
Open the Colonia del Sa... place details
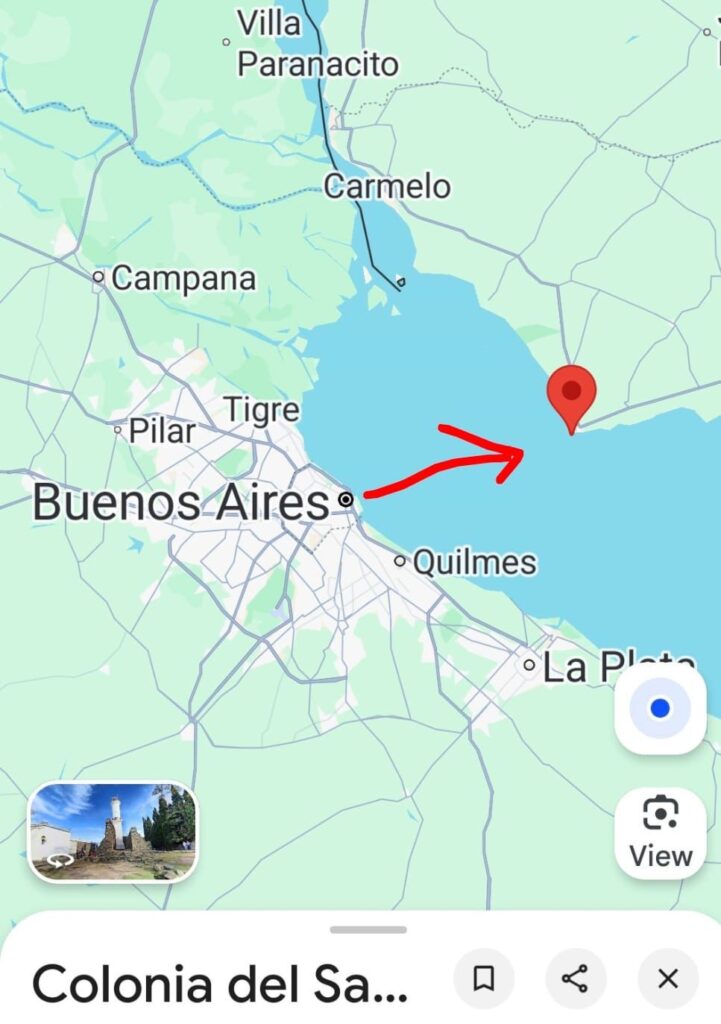pyautogui.click(x=220, y=984)
